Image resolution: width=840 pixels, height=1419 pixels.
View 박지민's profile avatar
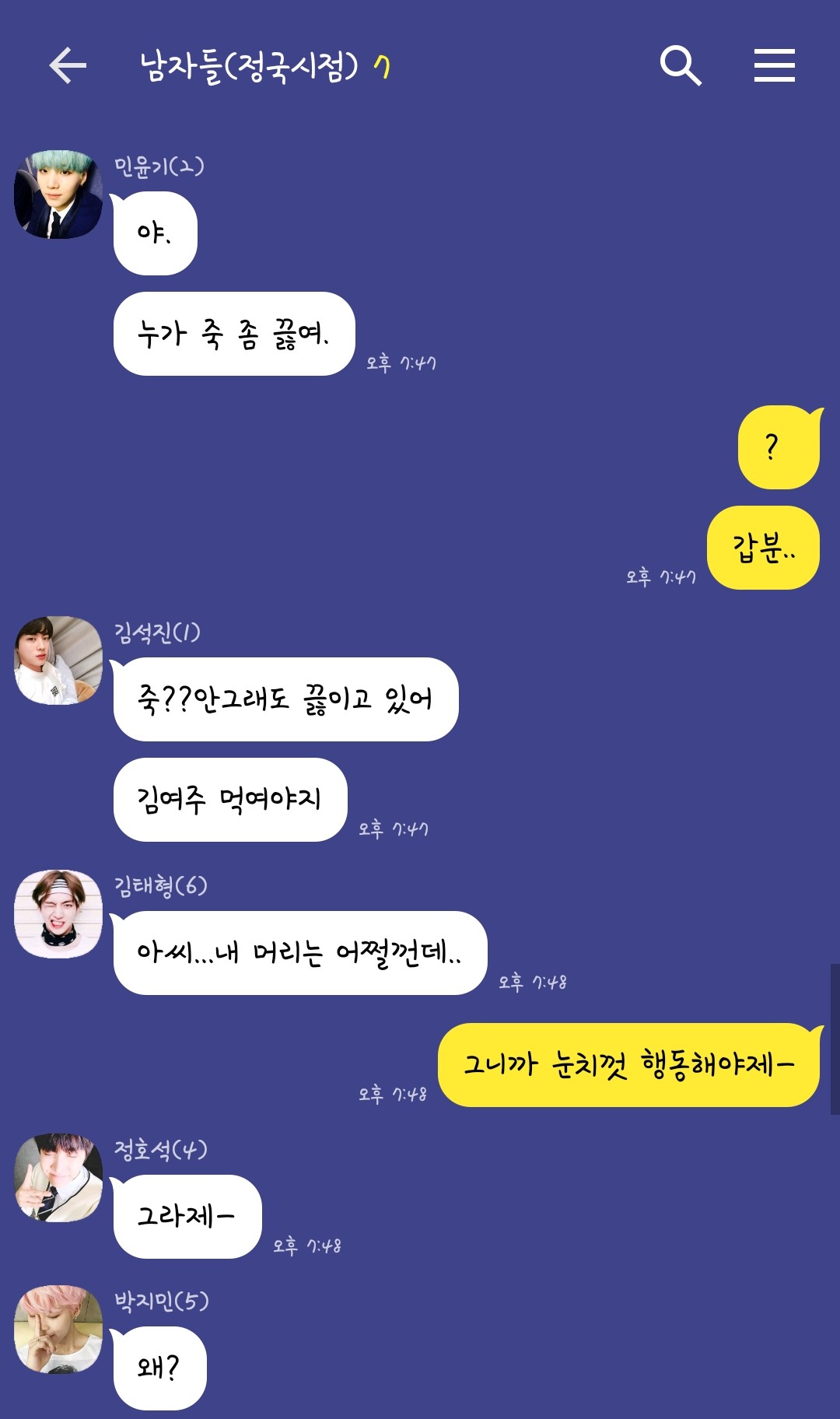(x=58, y=1330)
